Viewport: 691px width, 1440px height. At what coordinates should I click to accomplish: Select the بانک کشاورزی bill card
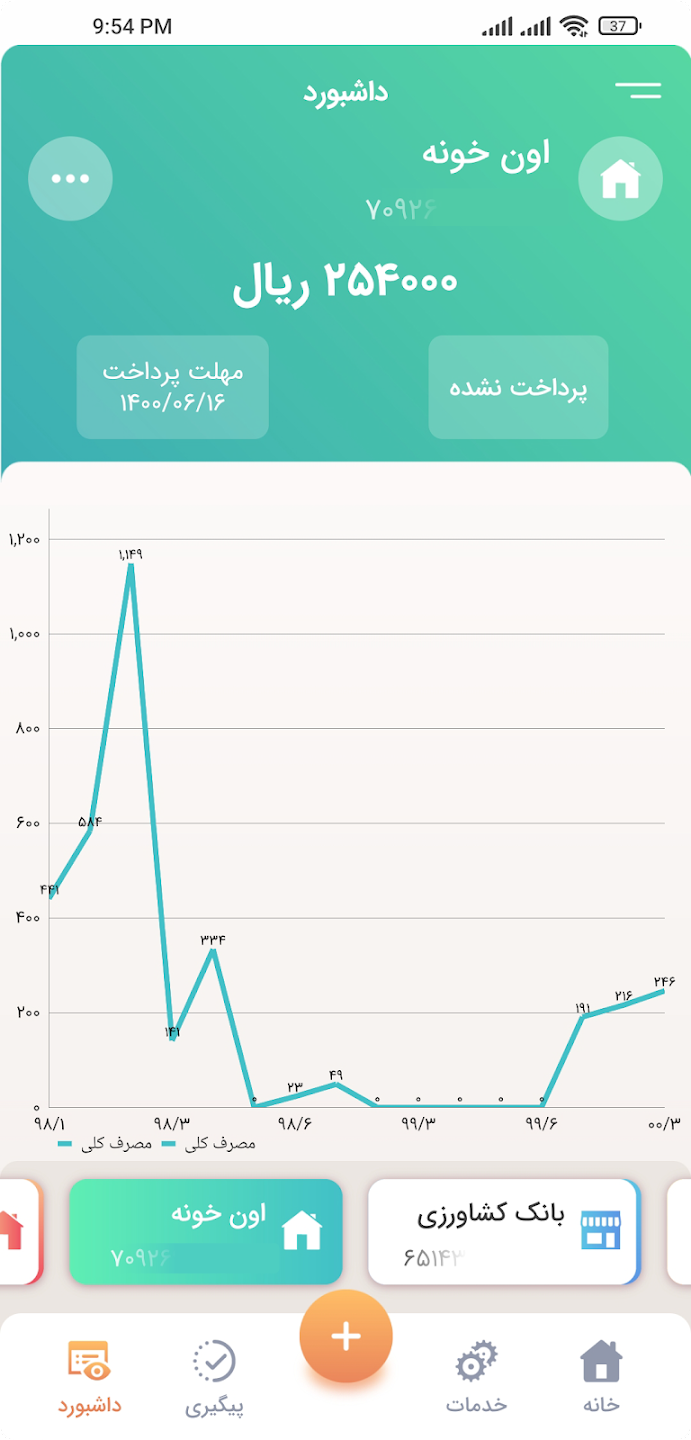coord(504,1232)
